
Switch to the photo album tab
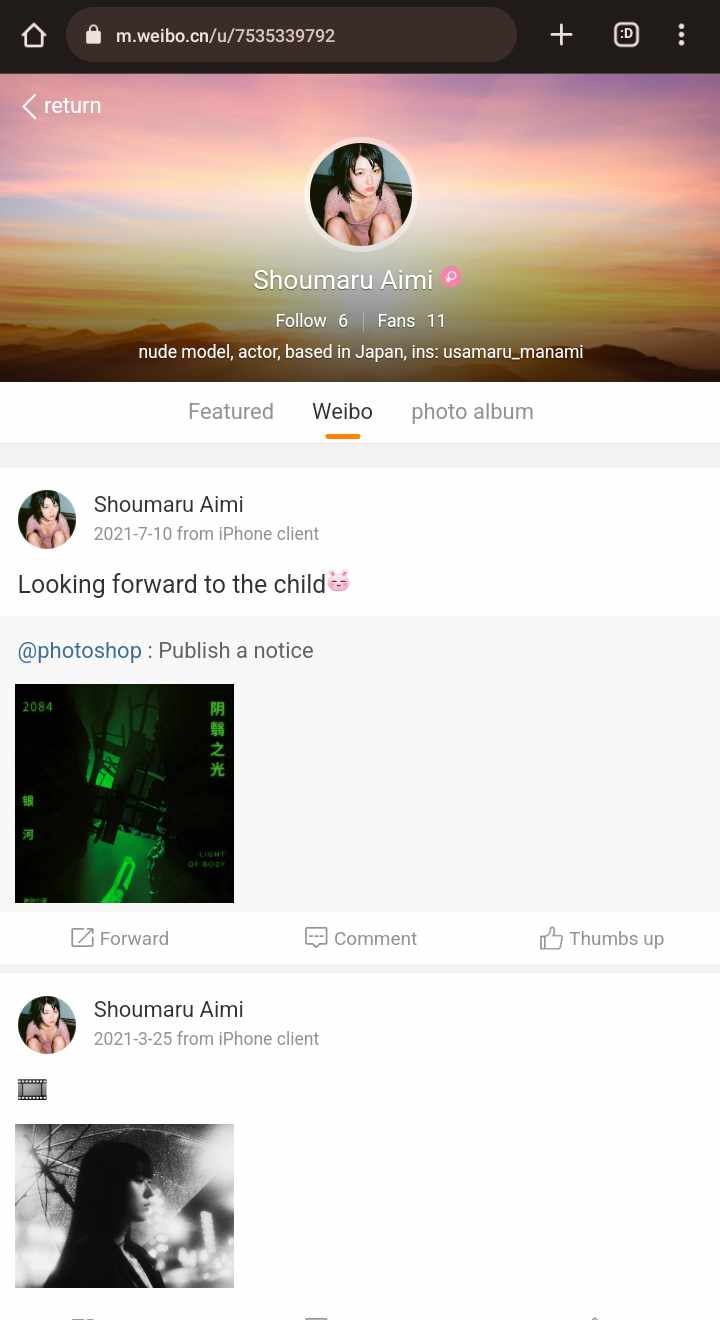(x=472, y=412)
